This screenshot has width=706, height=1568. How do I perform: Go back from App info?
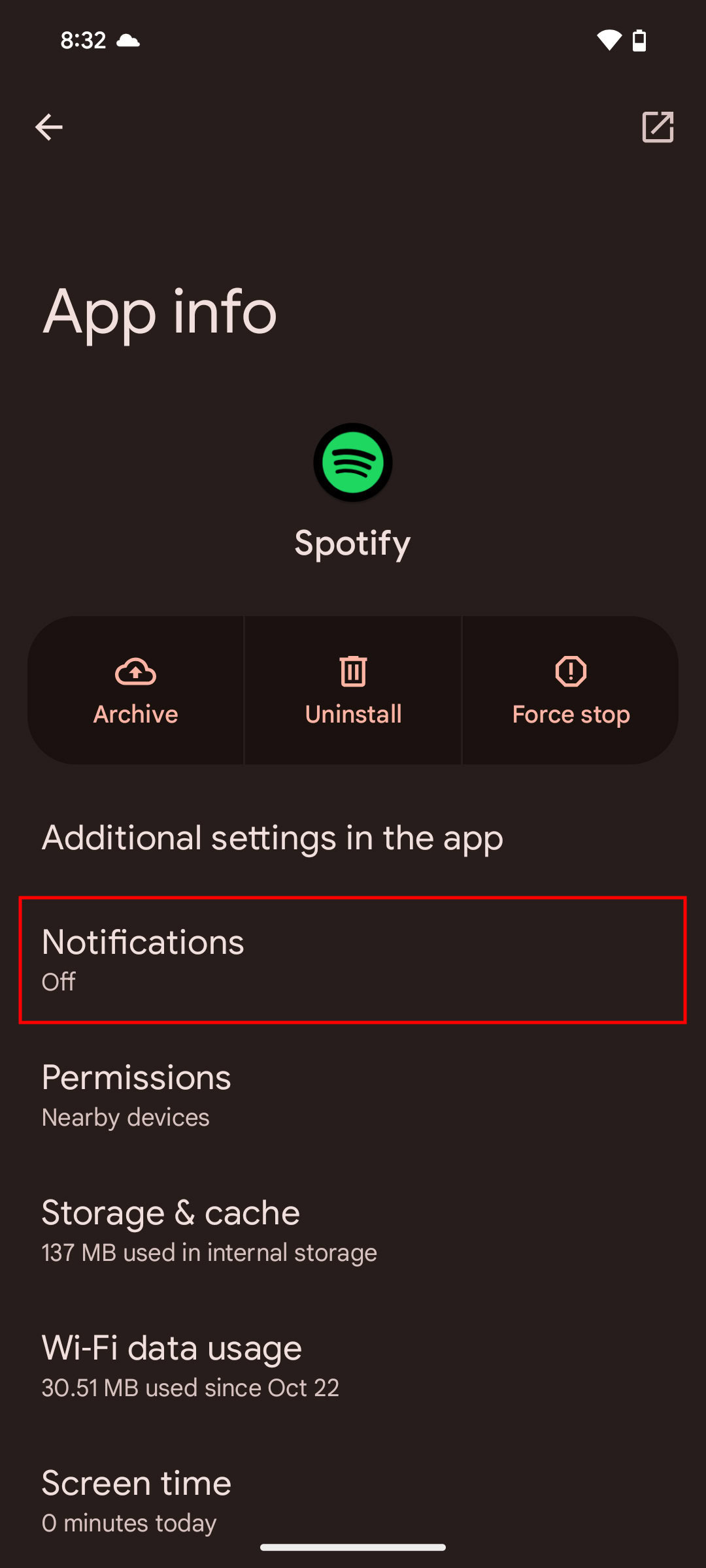click(x=49, y=127)
